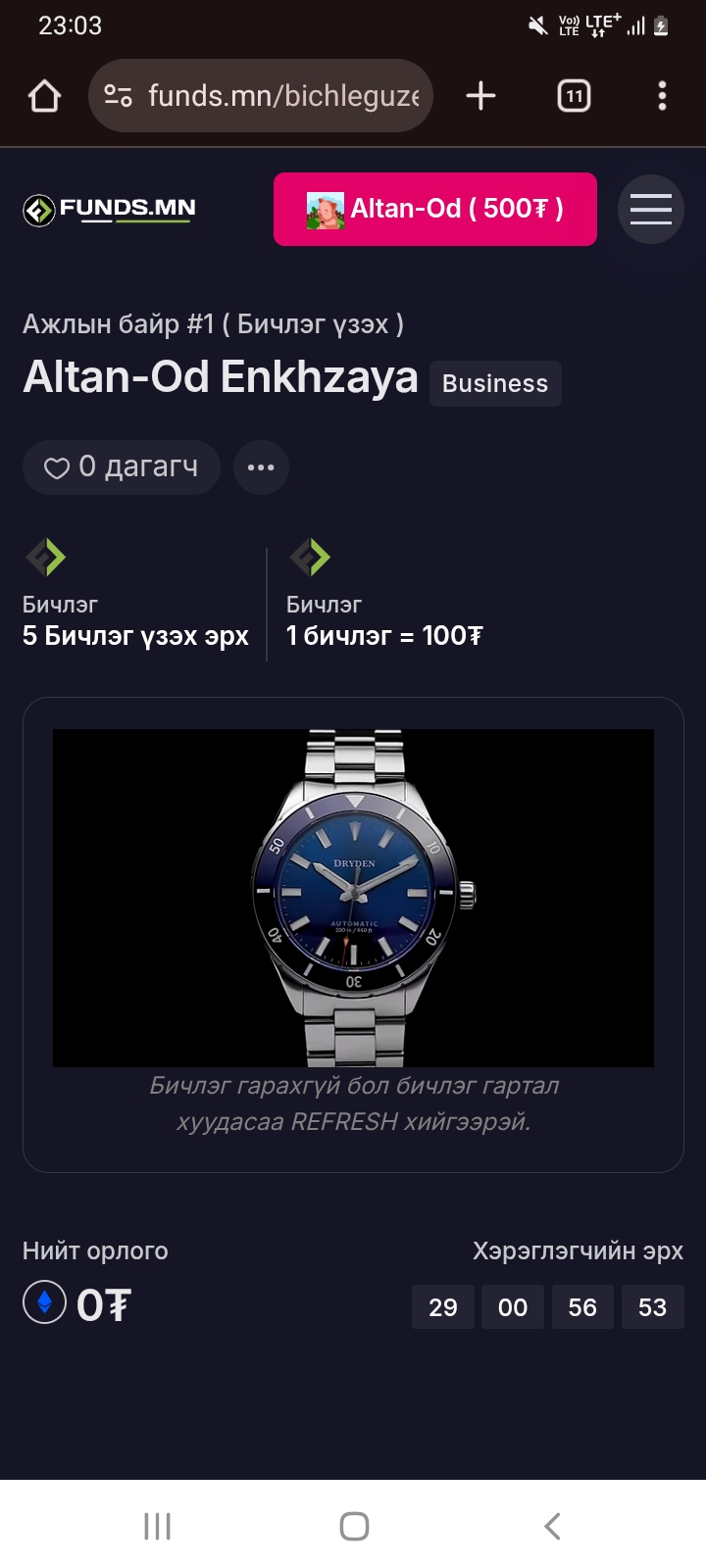706x1568 pixels.
Task: Follow via the 0 дагагч heart button
Action: coord(122,467)
